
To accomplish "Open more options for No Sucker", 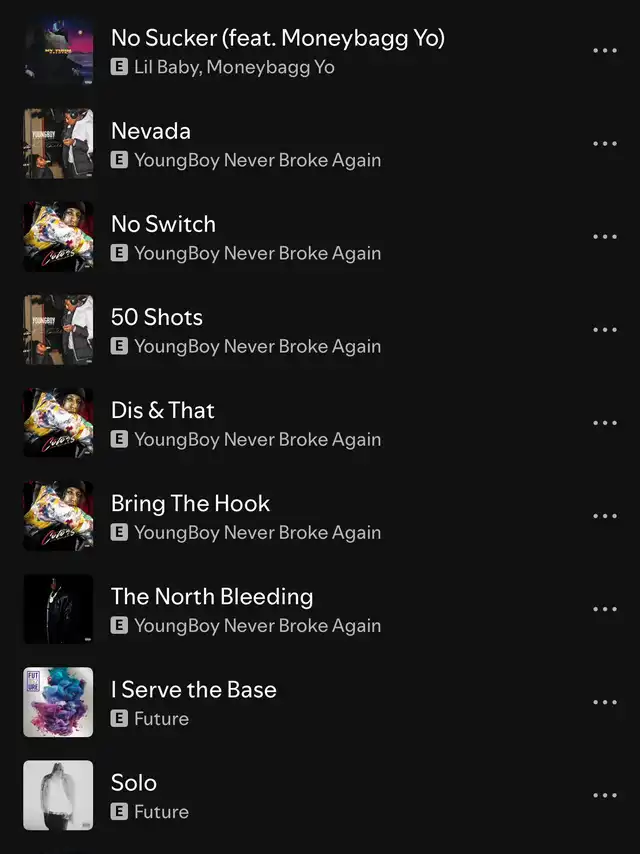I will pyautogui.click(x=604, y=51).
